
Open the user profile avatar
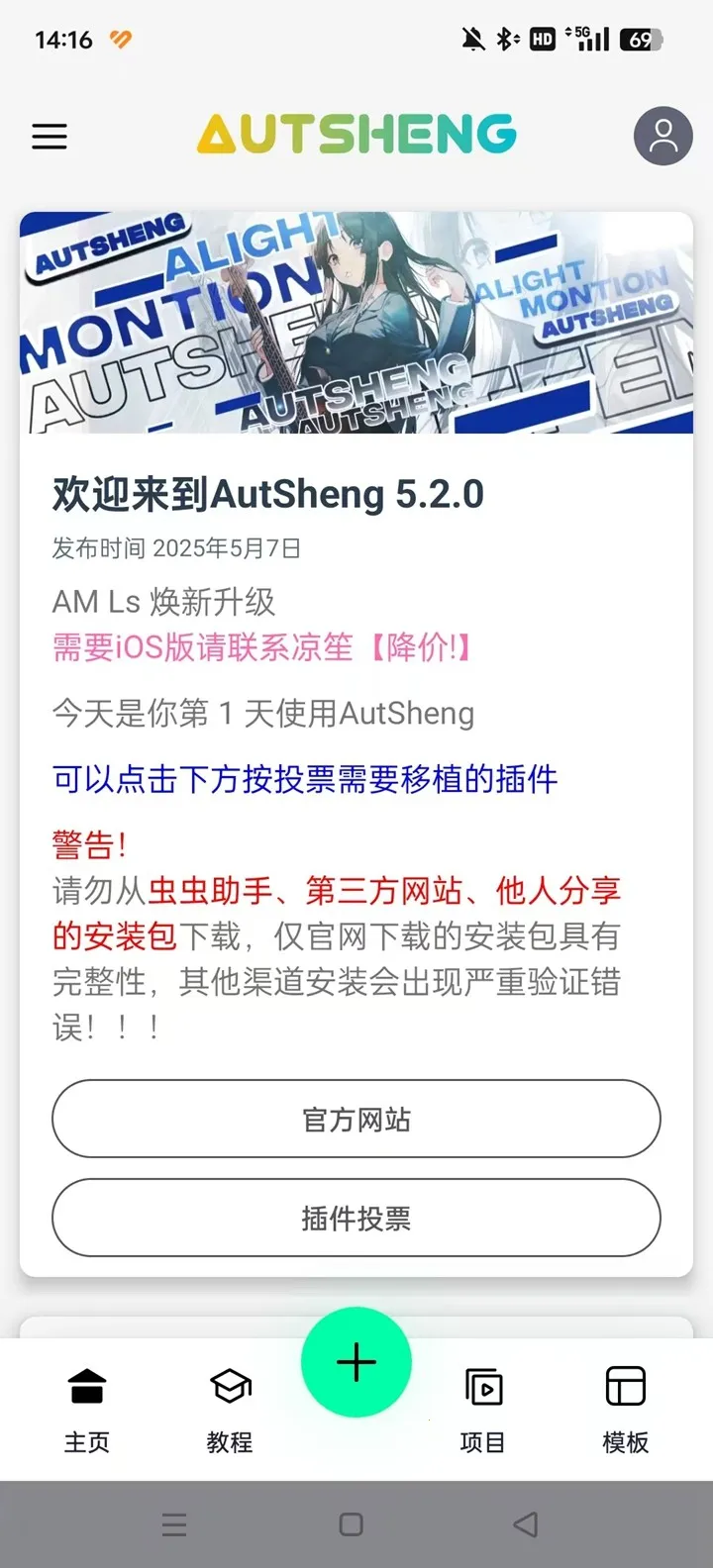[662, 136]
